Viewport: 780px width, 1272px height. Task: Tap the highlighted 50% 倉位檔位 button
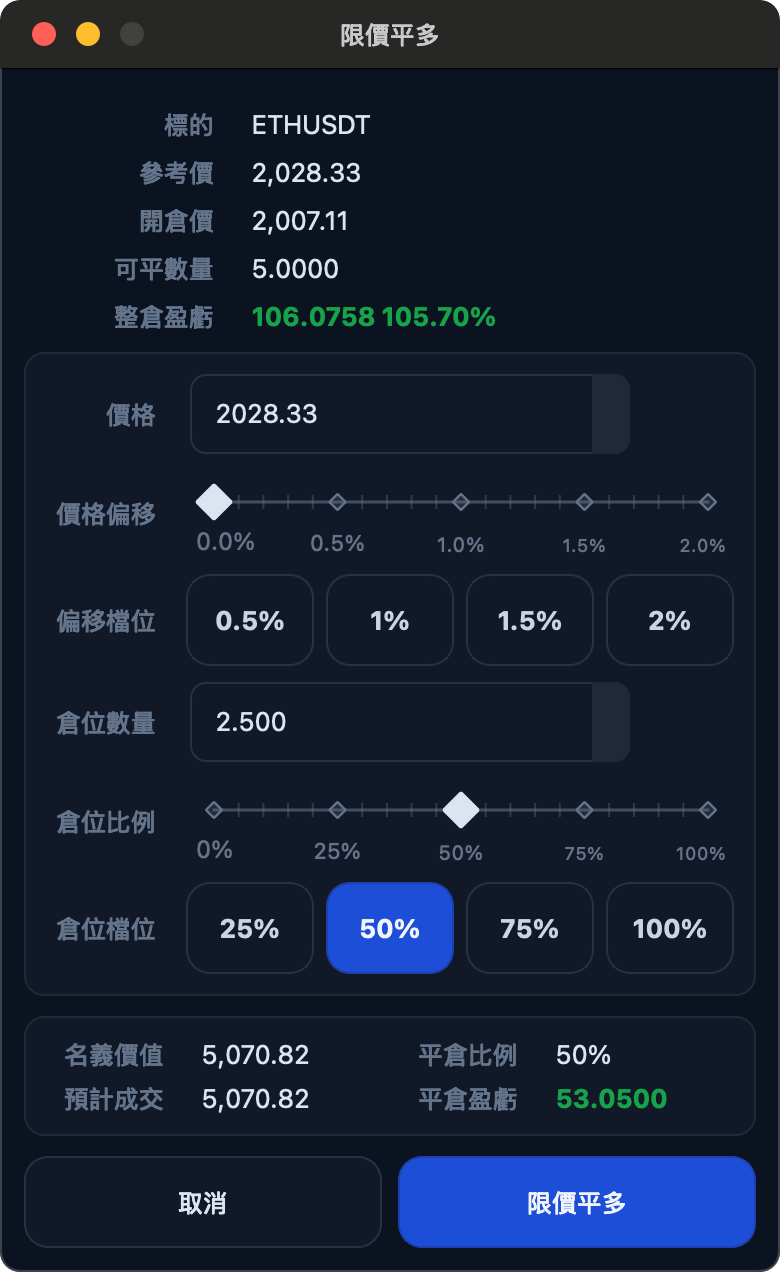click(x=390, y=929)
